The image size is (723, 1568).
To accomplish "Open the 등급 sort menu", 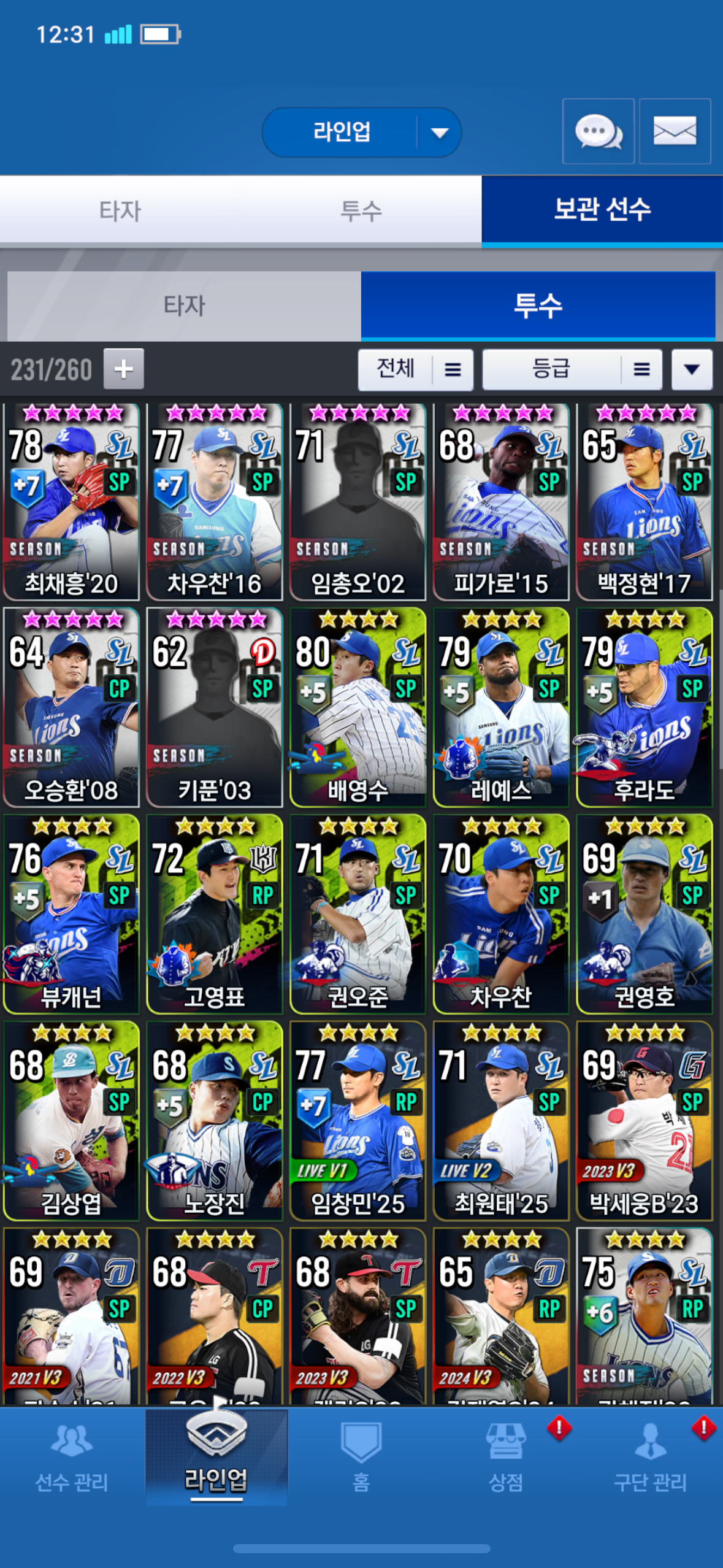I will click(x=572, y=370).
